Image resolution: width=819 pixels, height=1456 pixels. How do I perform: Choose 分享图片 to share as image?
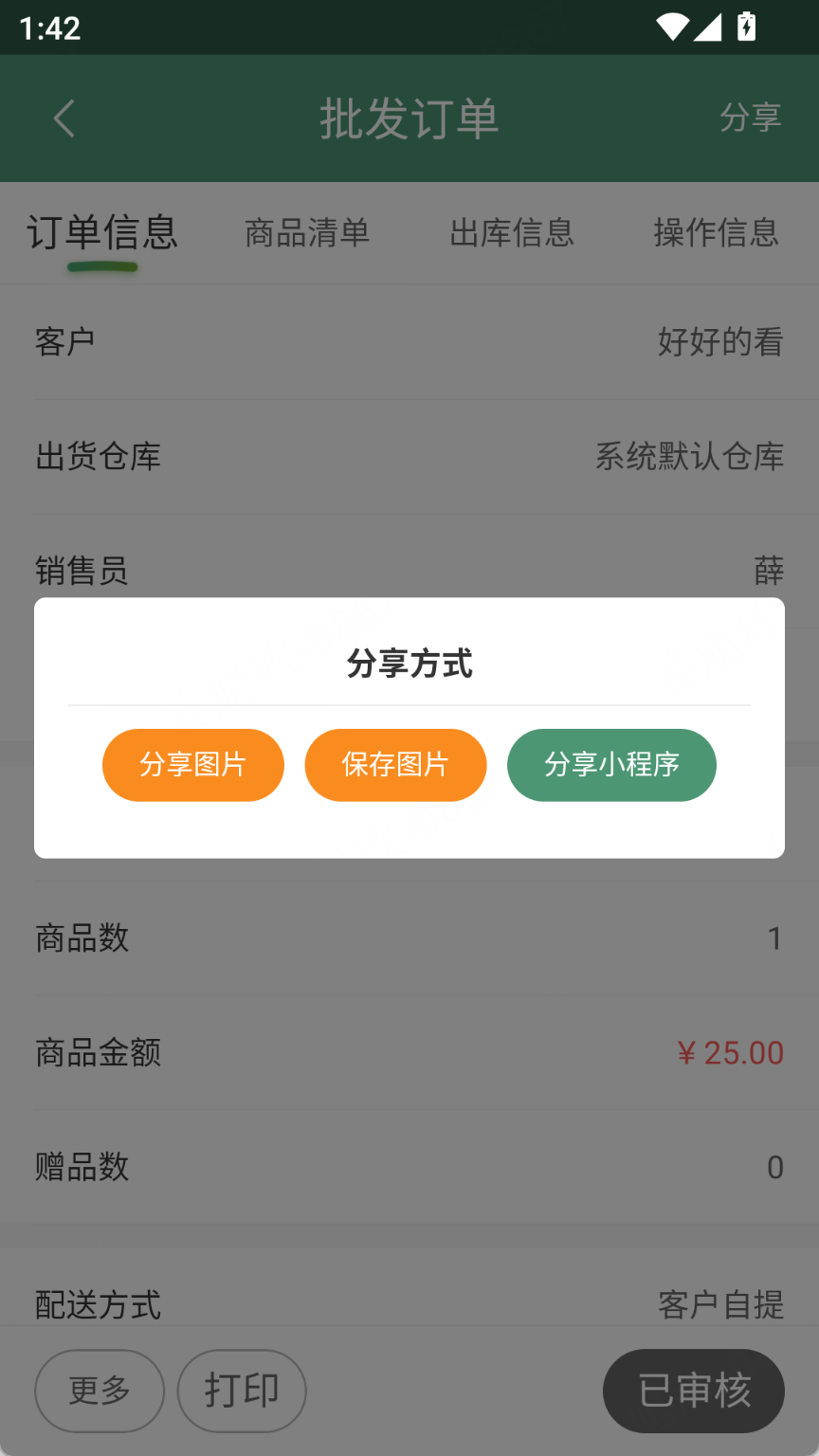pyautogui.click(x=193, y=765)
